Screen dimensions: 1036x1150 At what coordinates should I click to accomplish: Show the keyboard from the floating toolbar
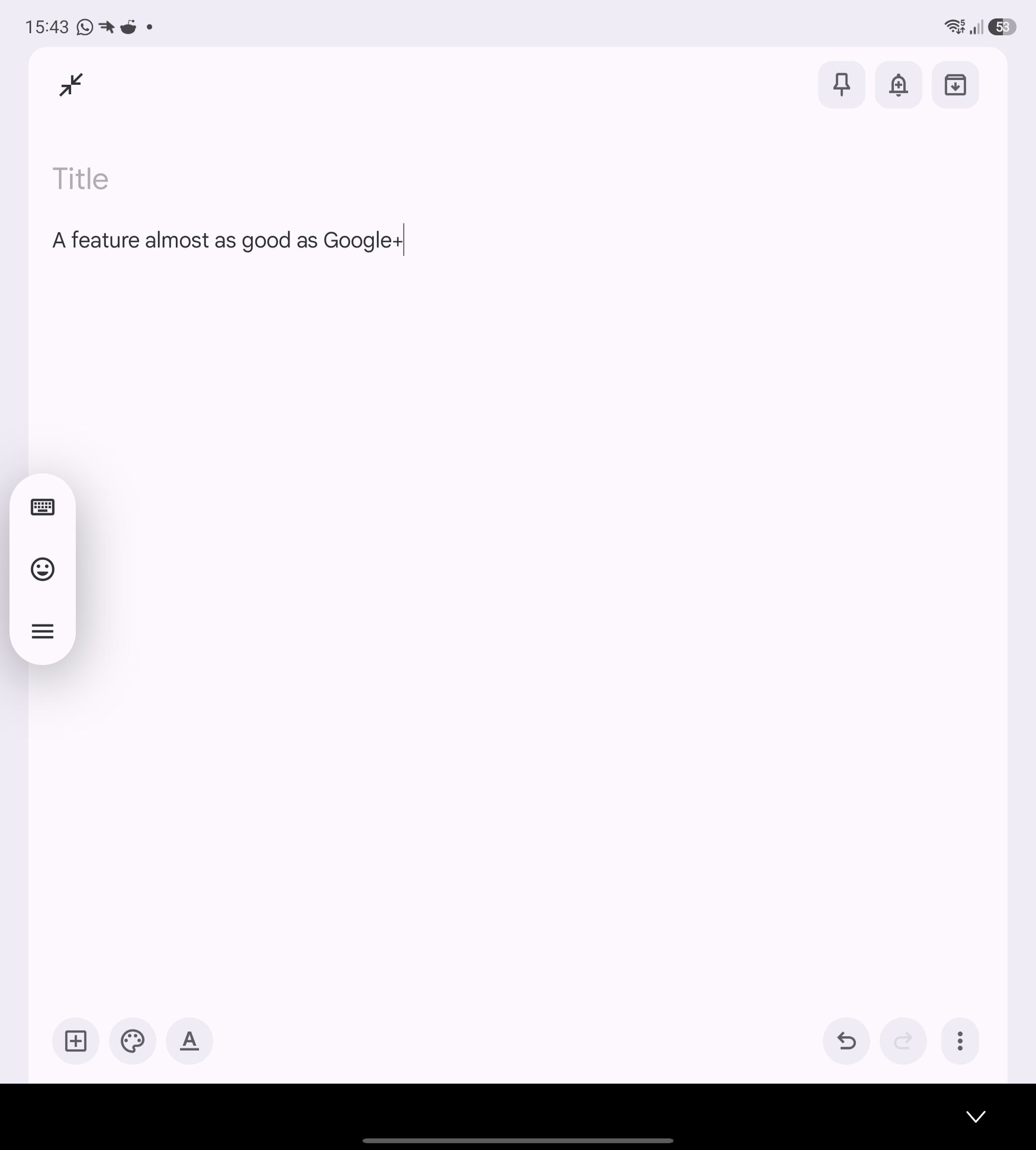tap(43, 507)
